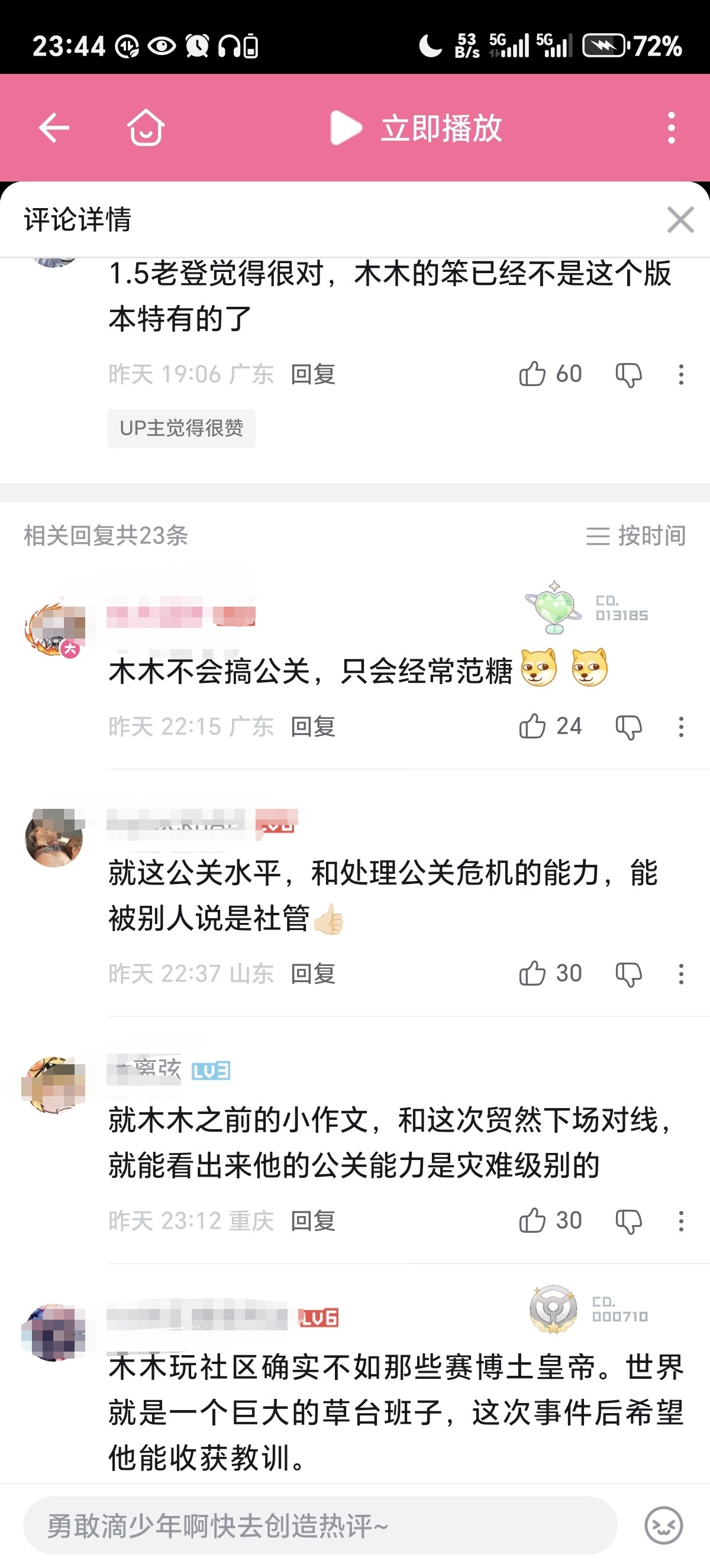Screen dimensions: 710x1568
Task: Reply to the comment posted 昨天 22:15
Action: tap(313, 727)
